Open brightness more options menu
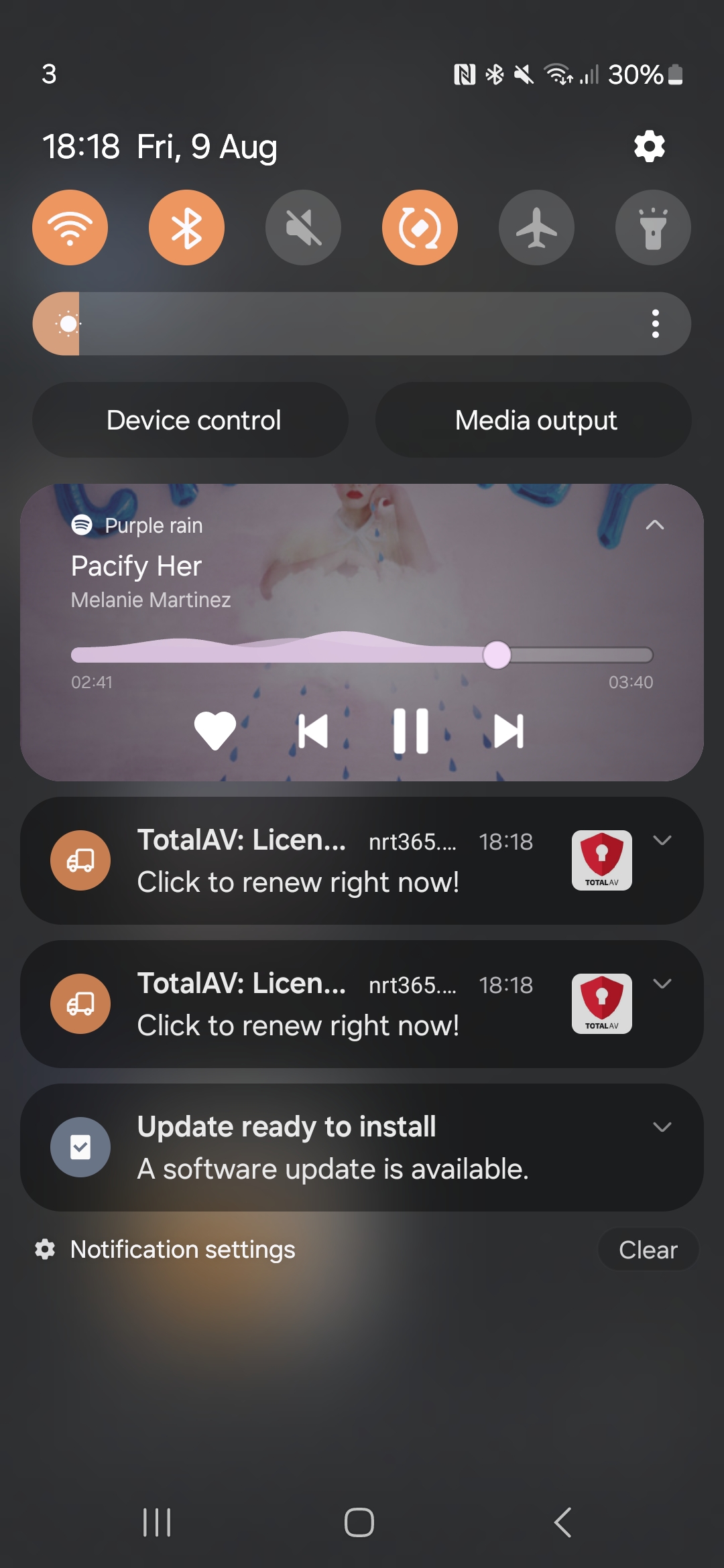 655,324
